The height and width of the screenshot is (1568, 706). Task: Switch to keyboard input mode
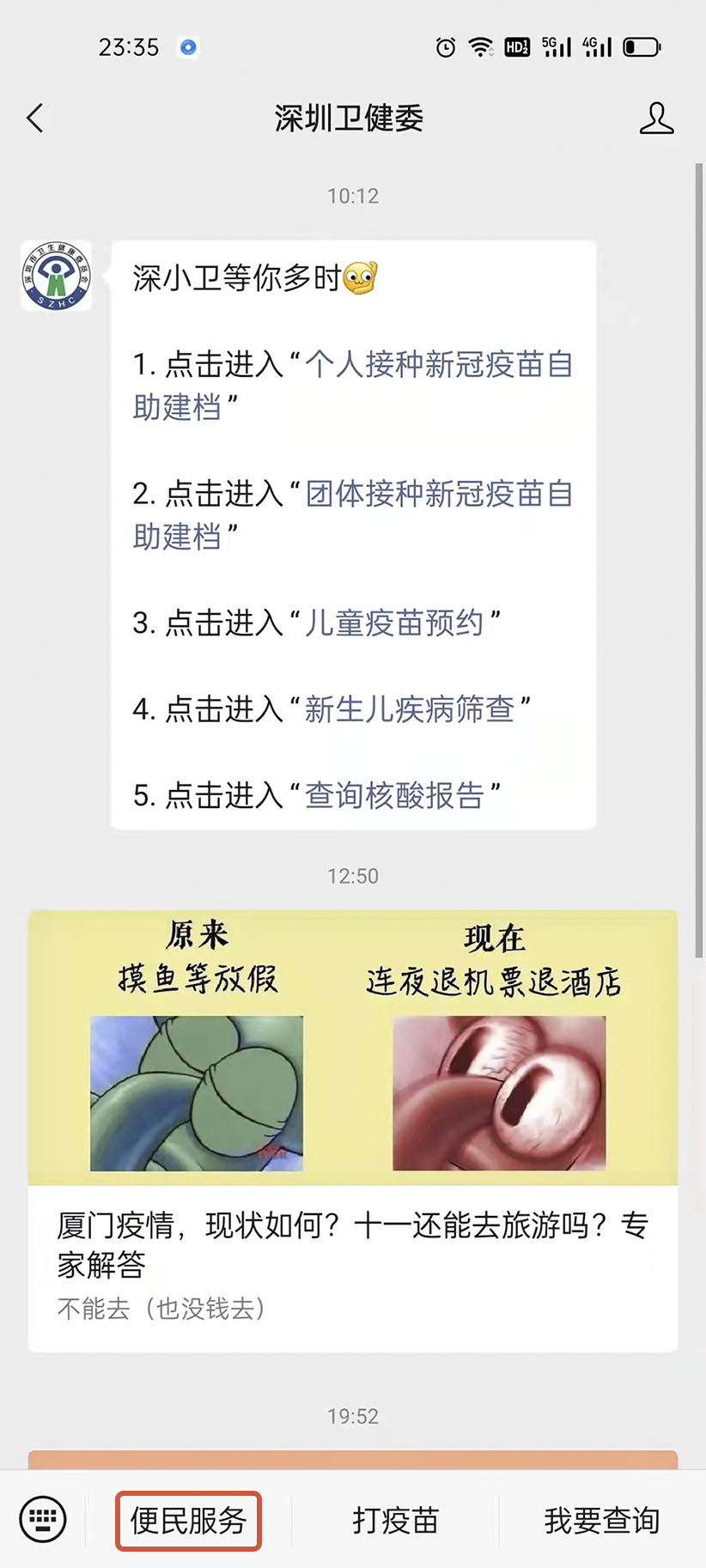[43, 1519]
